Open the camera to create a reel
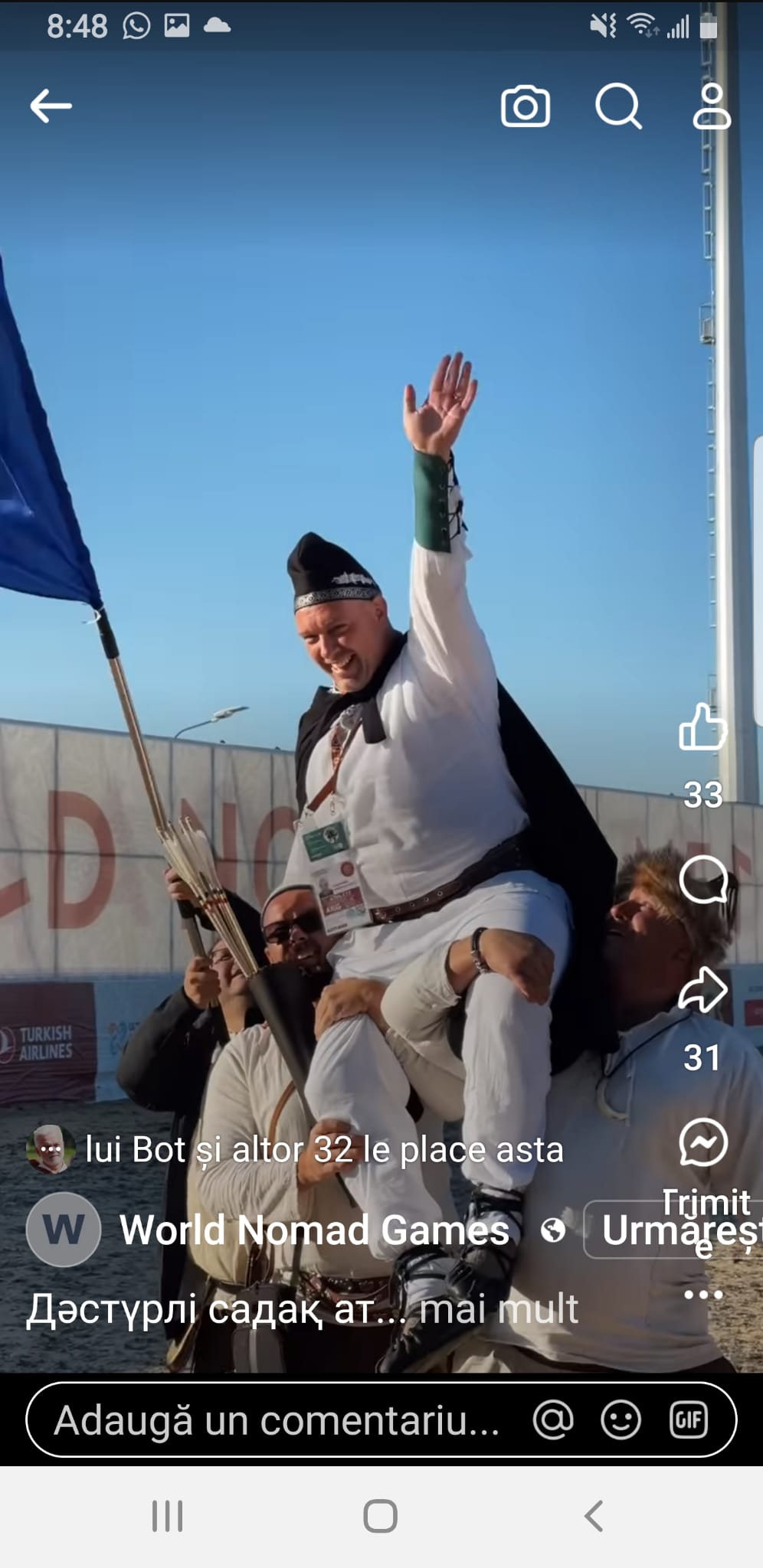This screenshot has height=1568, width=763. [526, 106]
